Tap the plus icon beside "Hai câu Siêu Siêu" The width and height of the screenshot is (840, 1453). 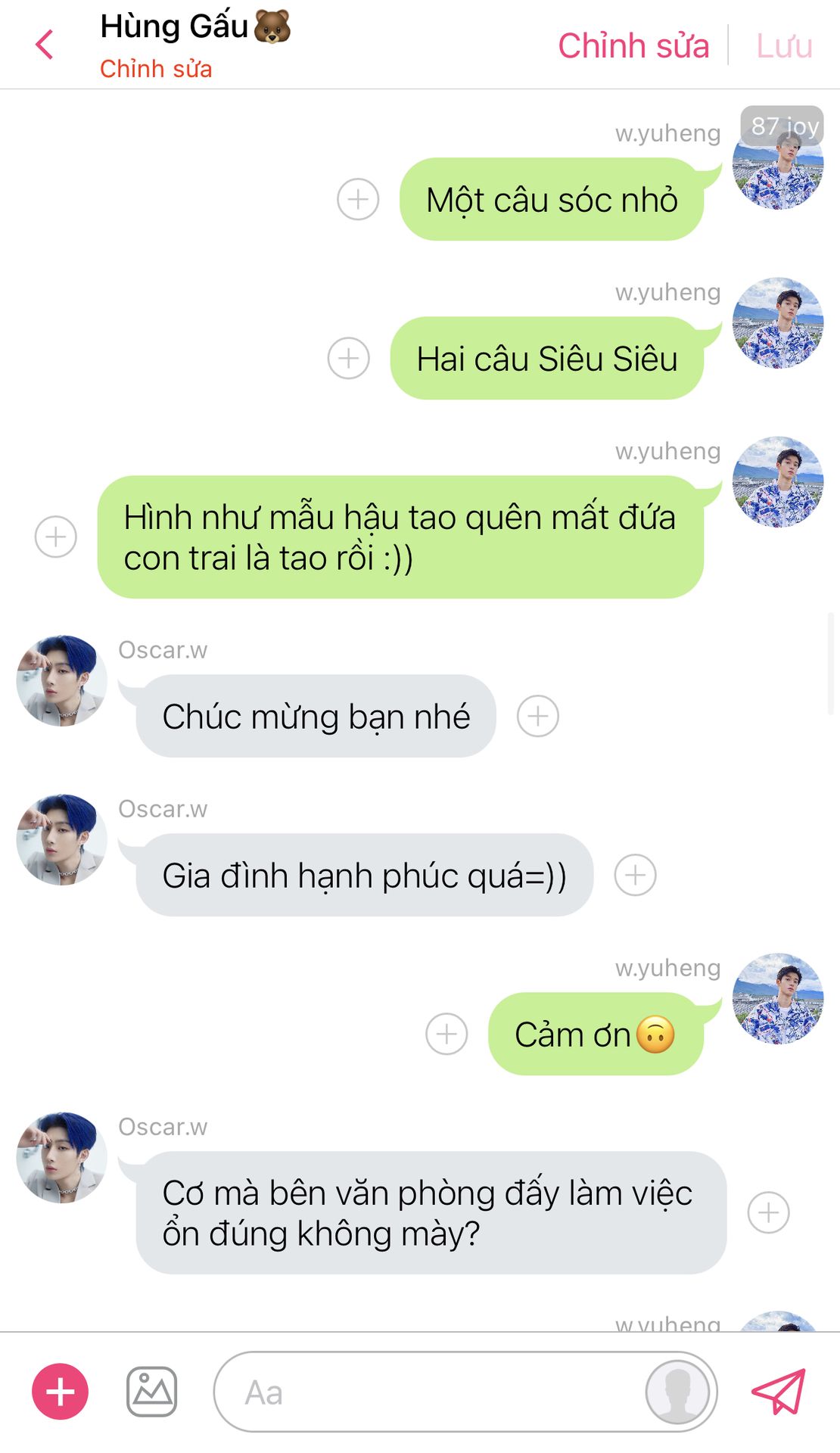349,358
